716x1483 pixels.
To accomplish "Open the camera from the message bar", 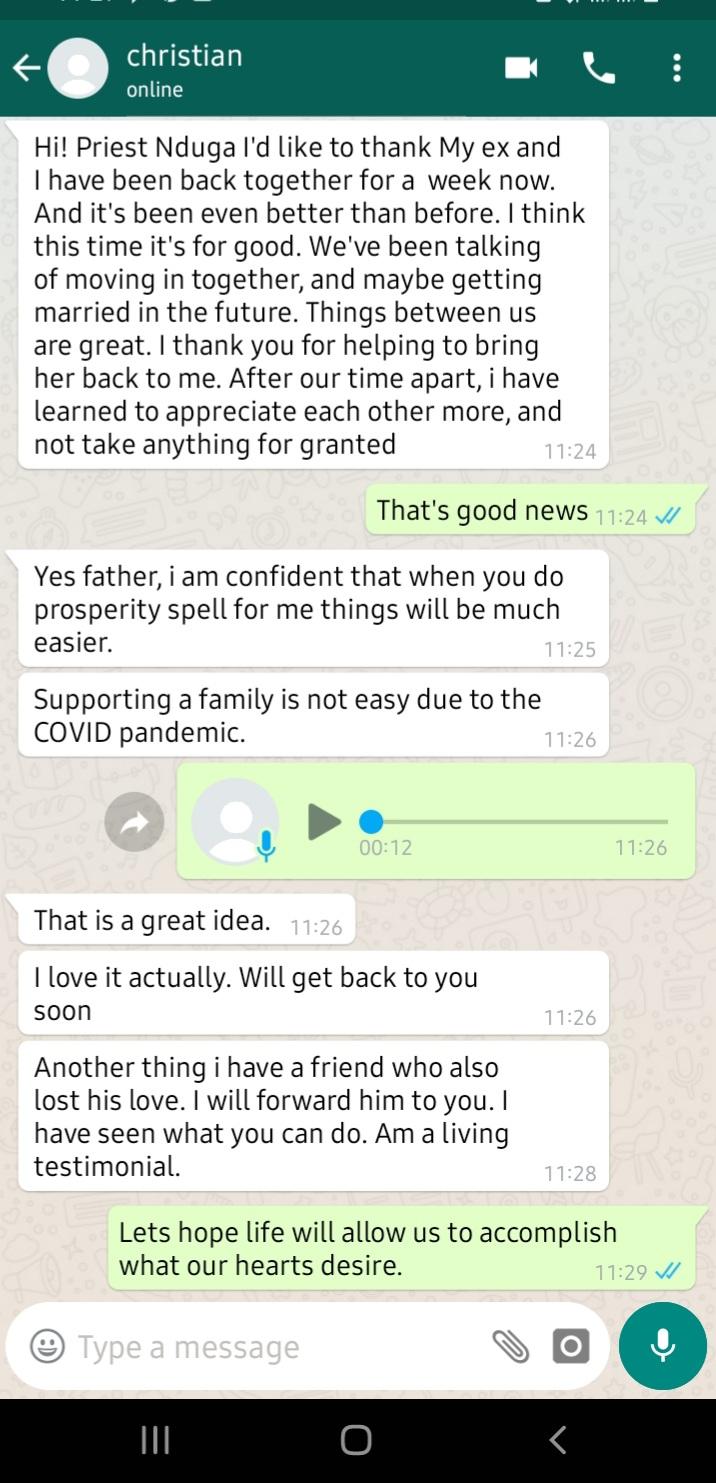I will pyautogui.click(x=571, y=1347).
